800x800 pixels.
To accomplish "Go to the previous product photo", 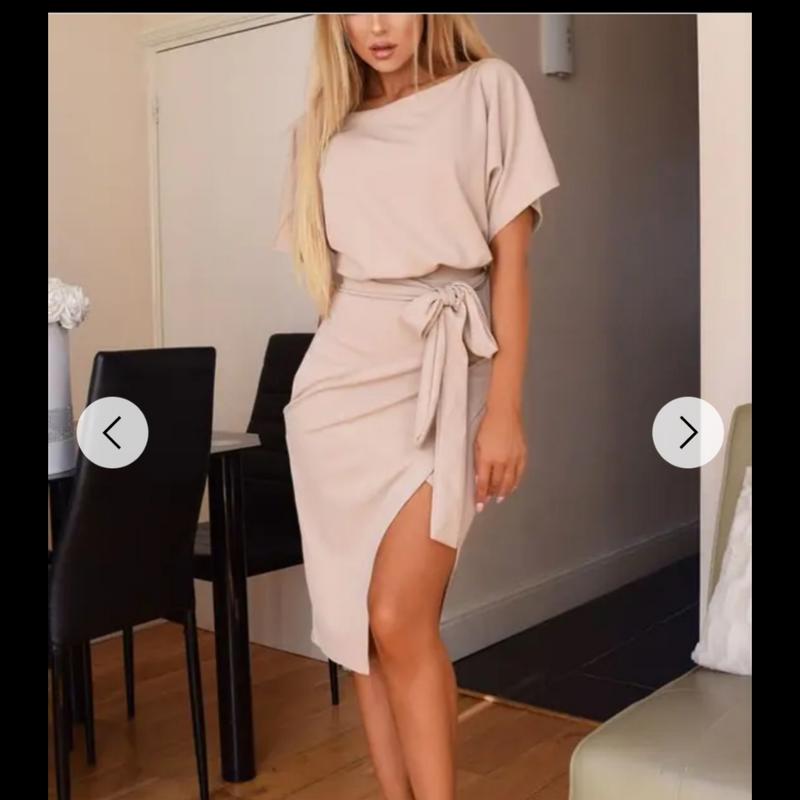I will click(x=112, y=432).
